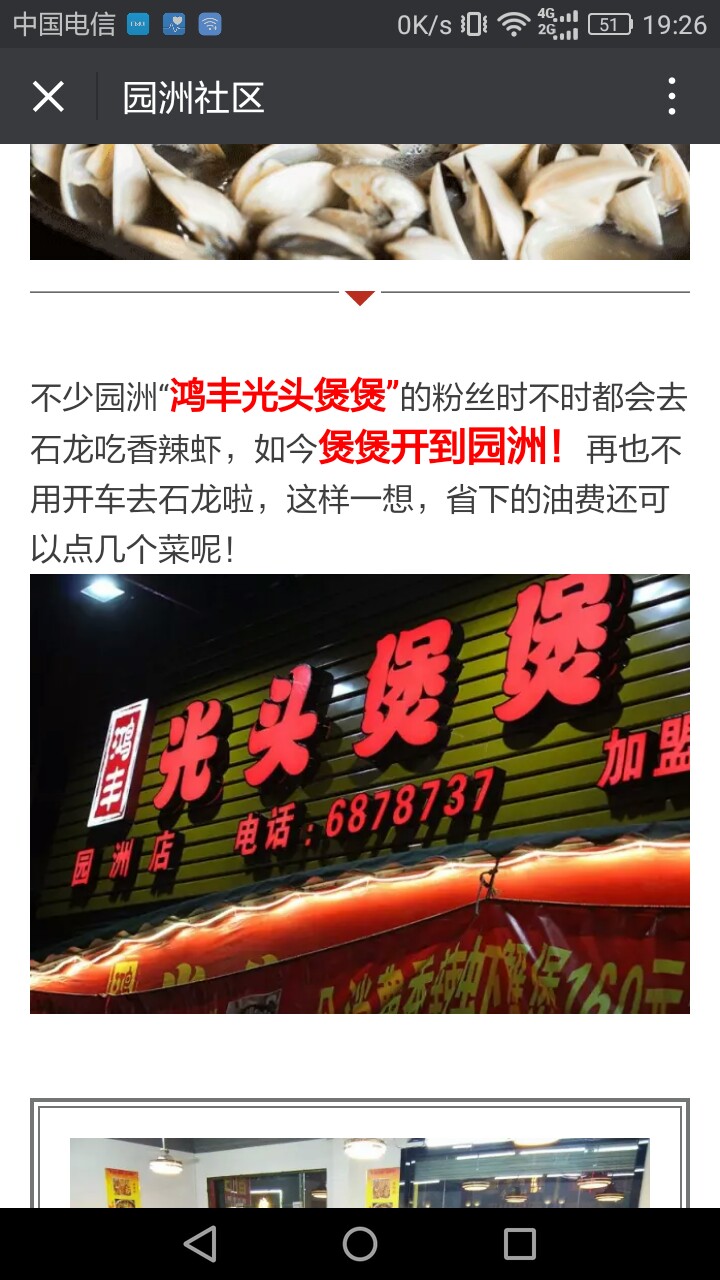The height and width of the screenshot is (1280, 720).
Task: Open the recent apps view
Action: (520, 1244)
